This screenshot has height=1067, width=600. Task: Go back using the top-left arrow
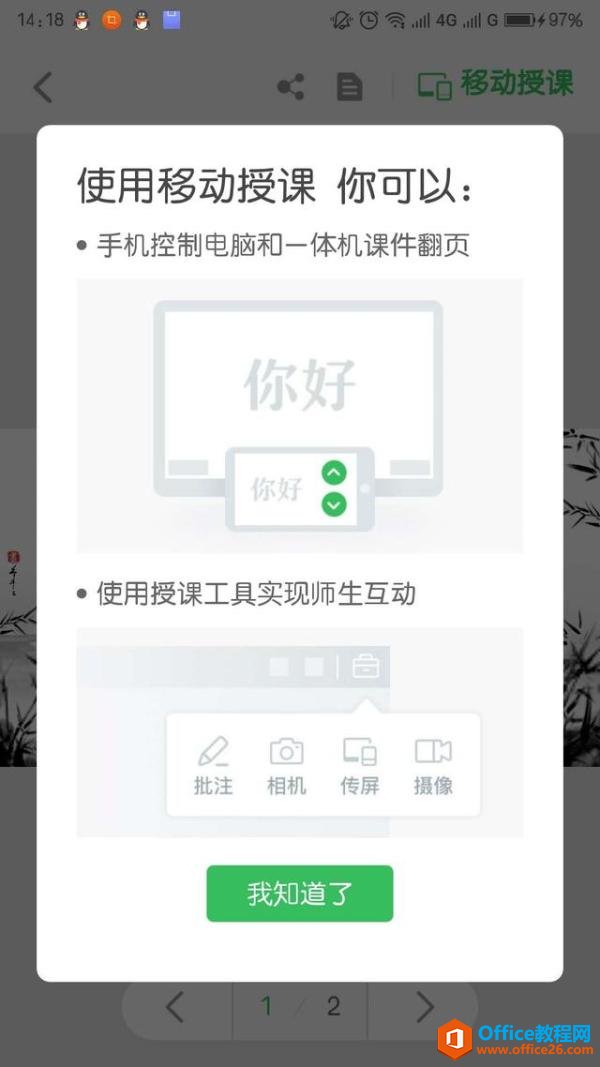coord(42,87)
